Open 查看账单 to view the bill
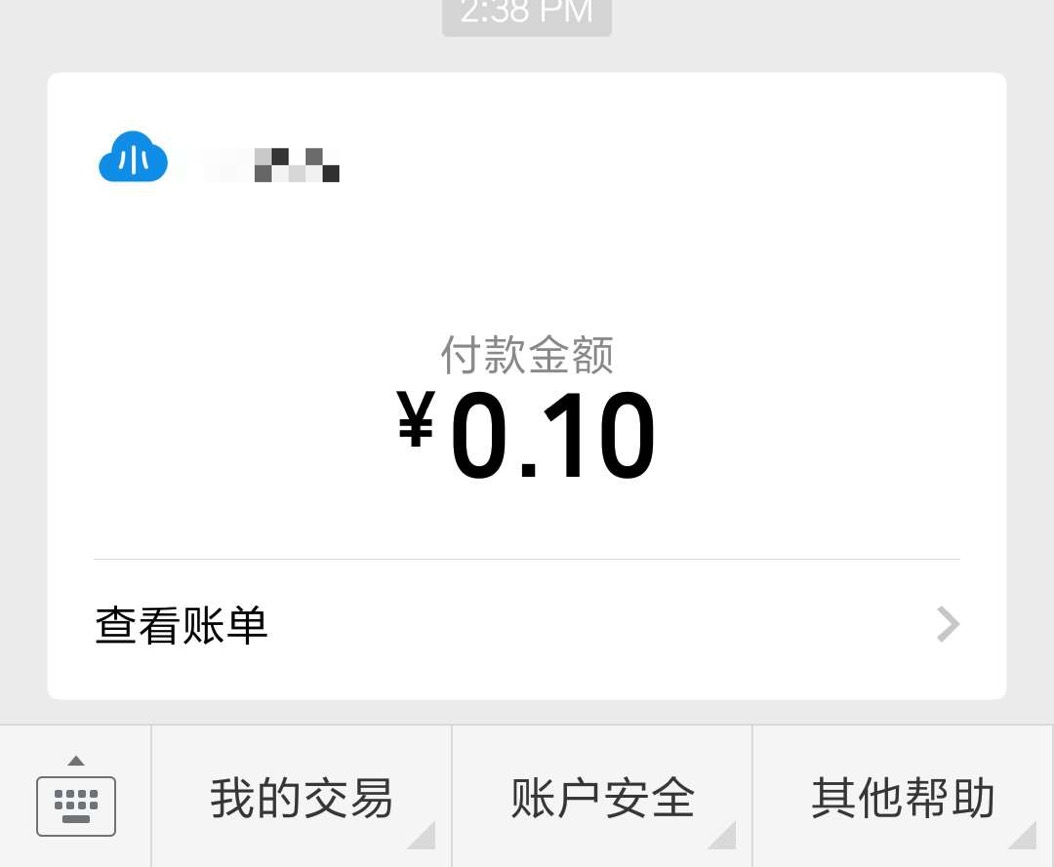 526,626
